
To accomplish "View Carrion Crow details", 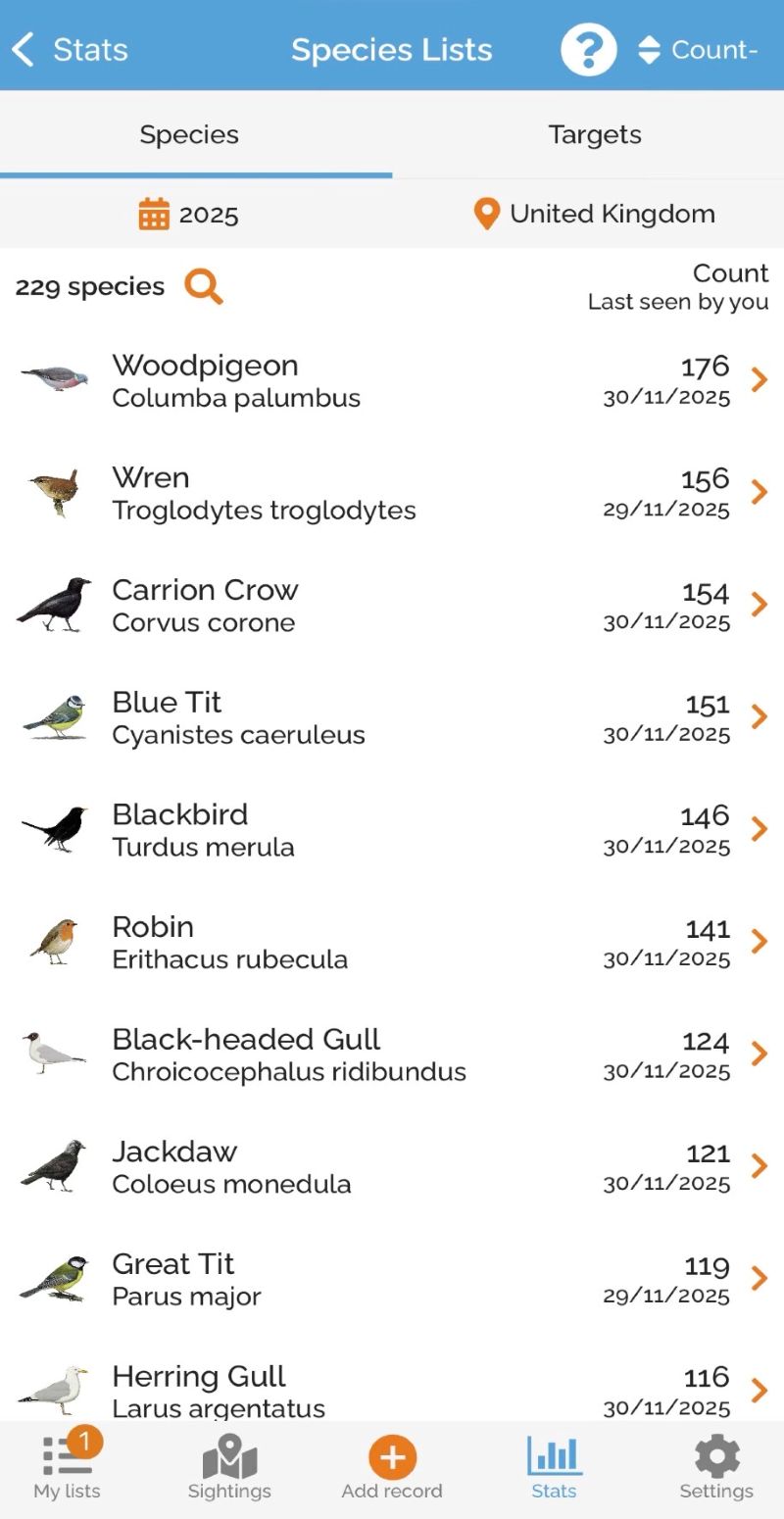I will (392, 605).
